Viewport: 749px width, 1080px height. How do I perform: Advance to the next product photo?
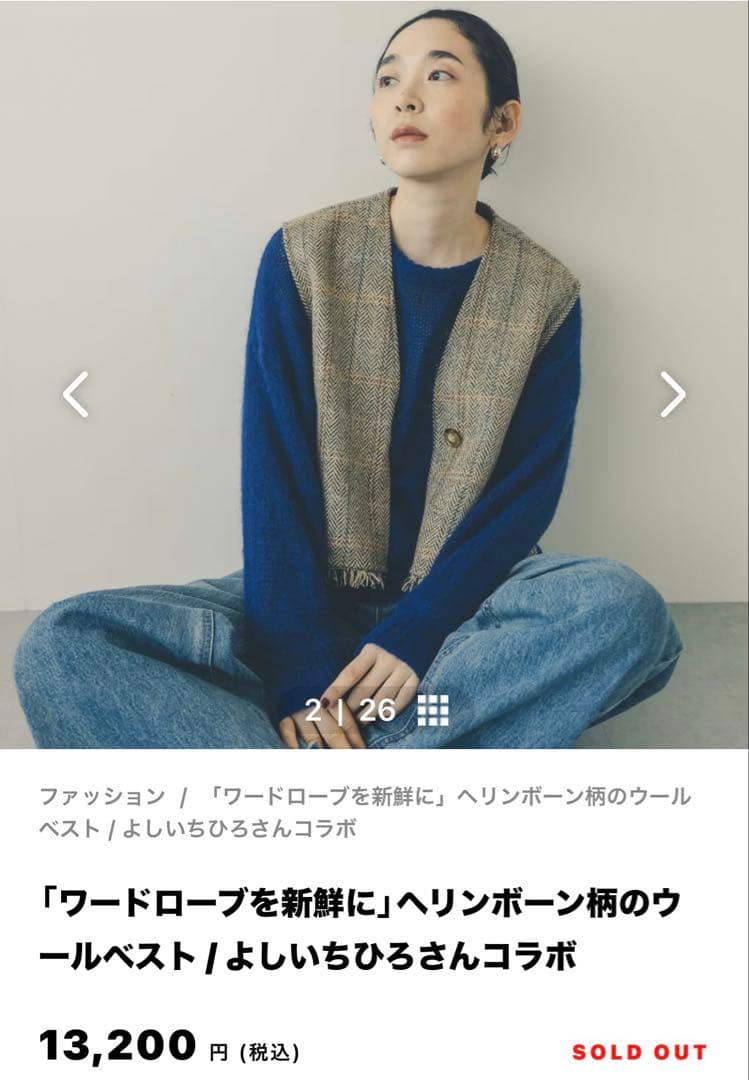[x=672, y=394]
